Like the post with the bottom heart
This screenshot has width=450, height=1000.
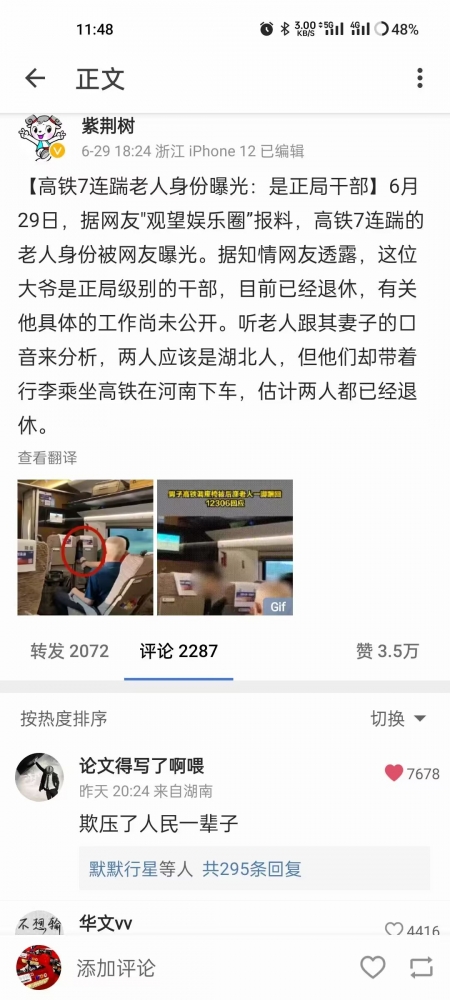tap(373, 967)
